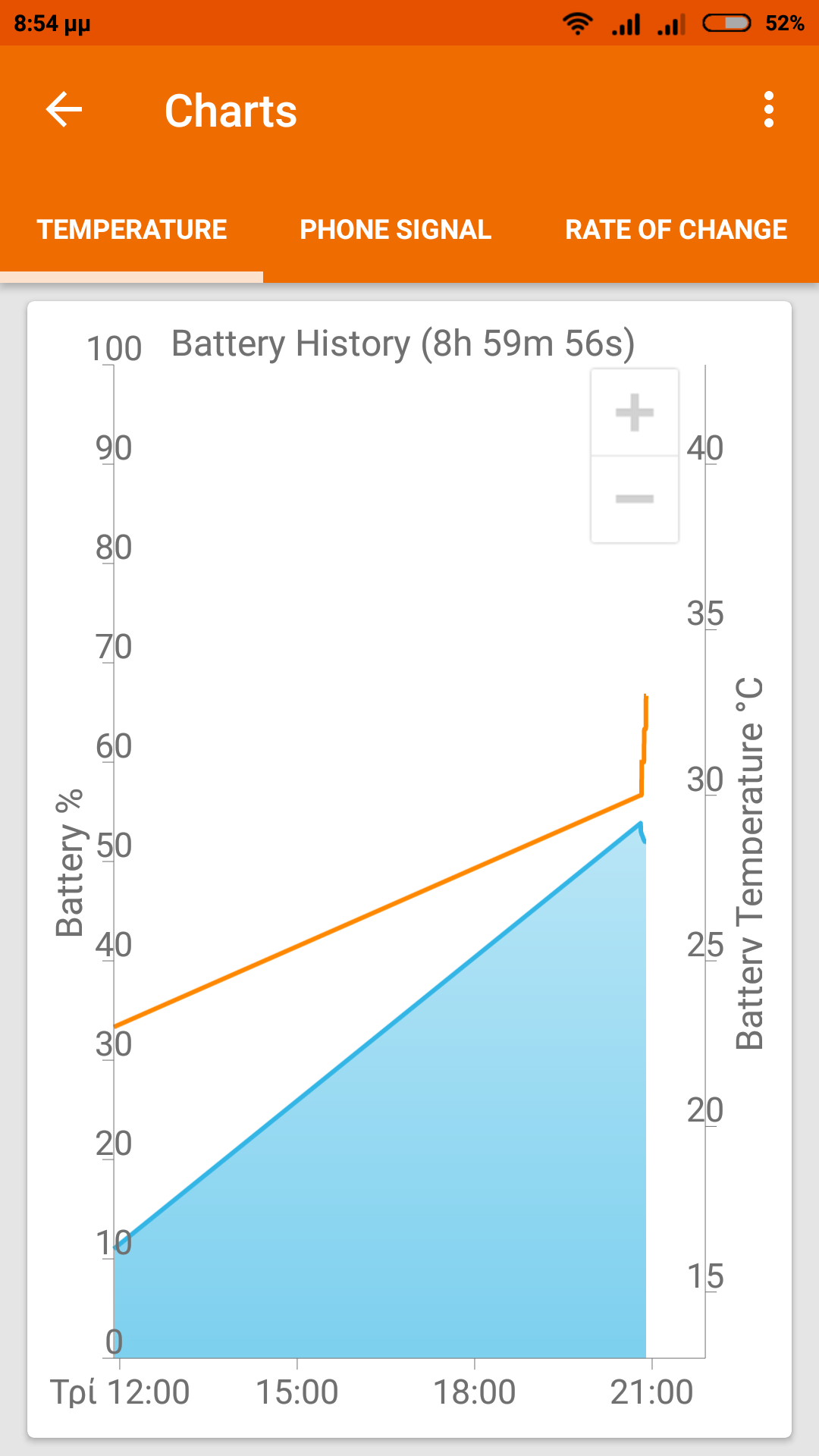Open the three-dot overflow menu

point(769,110)
